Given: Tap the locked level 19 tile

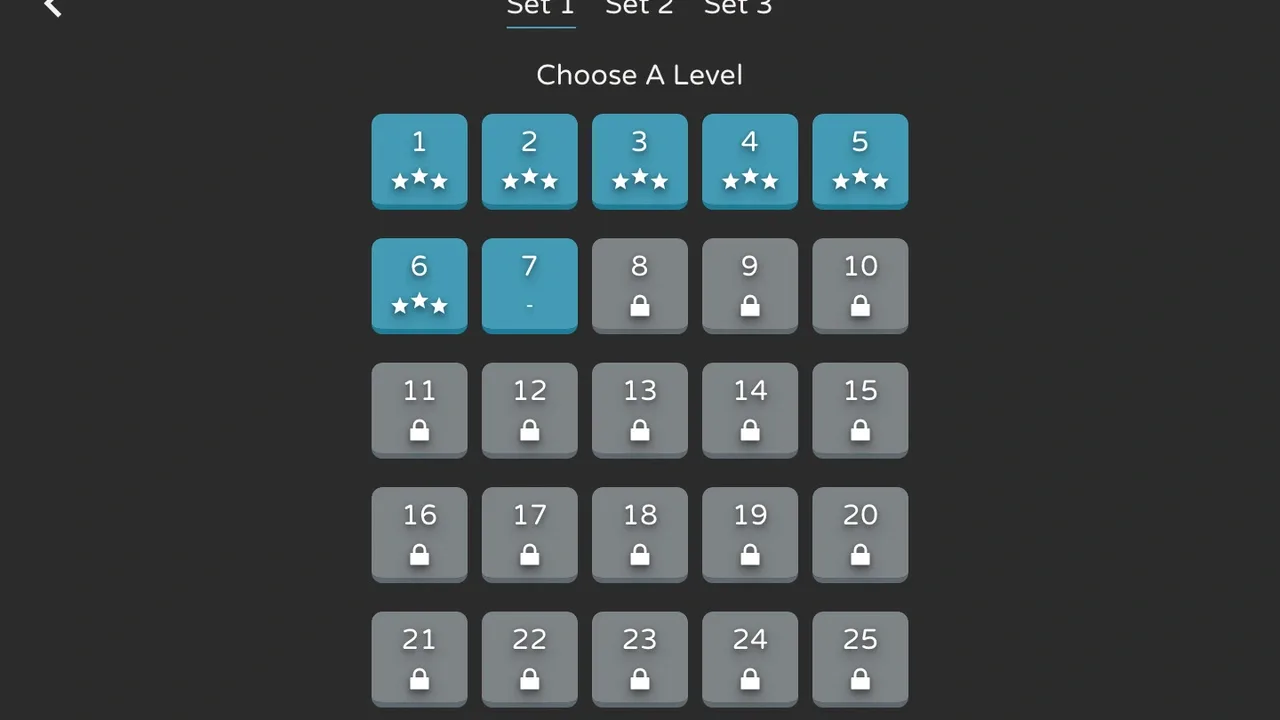Looking at the screenshot, I should pyautogui.click(x=750, y=534).
